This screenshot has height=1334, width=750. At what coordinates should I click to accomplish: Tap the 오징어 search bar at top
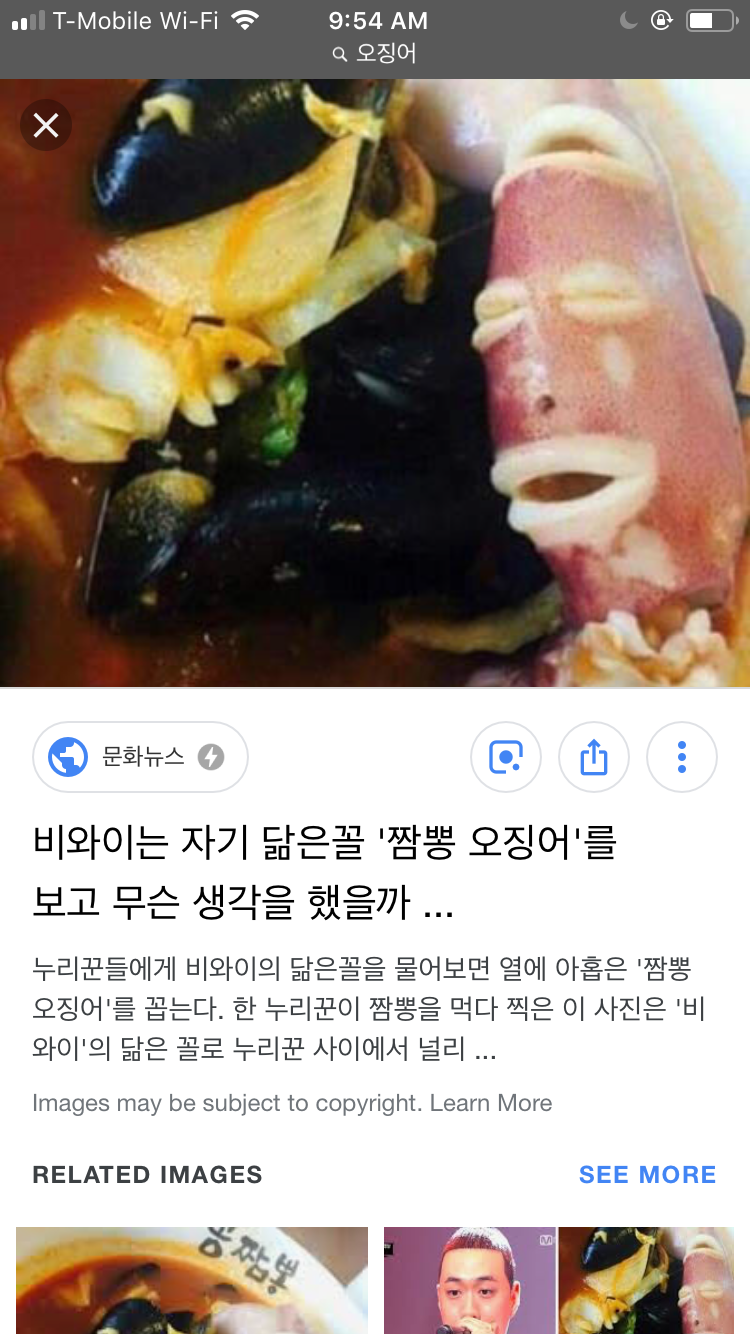[x=375, y=53]
